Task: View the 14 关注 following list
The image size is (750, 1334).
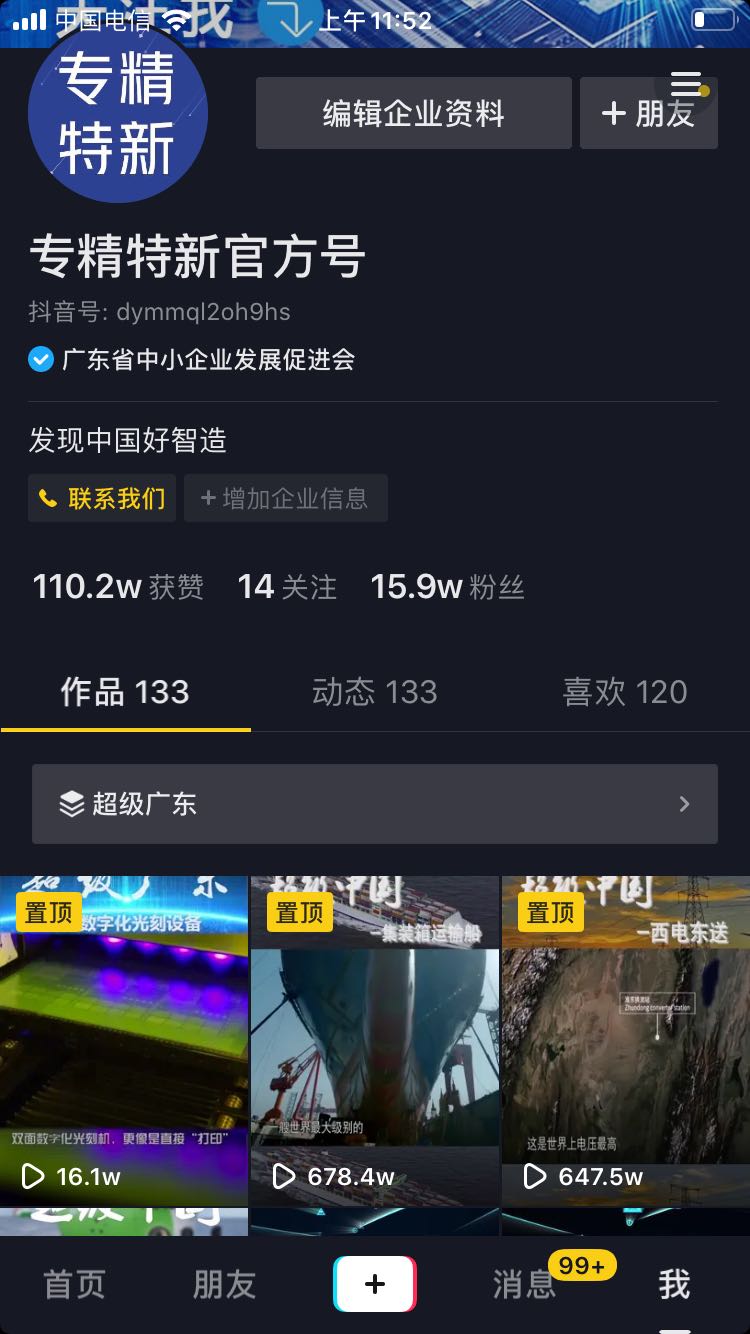Action: tap(287, 587)
